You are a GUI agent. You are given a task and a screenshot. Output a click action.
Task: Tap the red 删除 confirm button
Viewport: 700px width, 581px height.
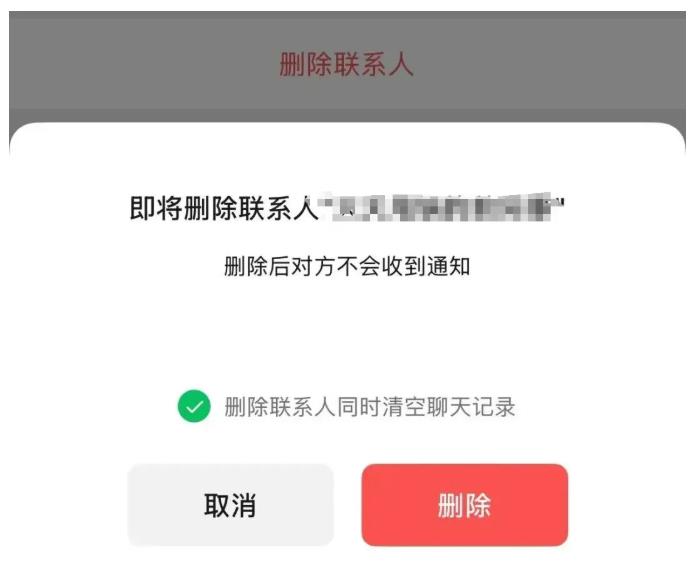pyautogui.click(x=464, y=505)
